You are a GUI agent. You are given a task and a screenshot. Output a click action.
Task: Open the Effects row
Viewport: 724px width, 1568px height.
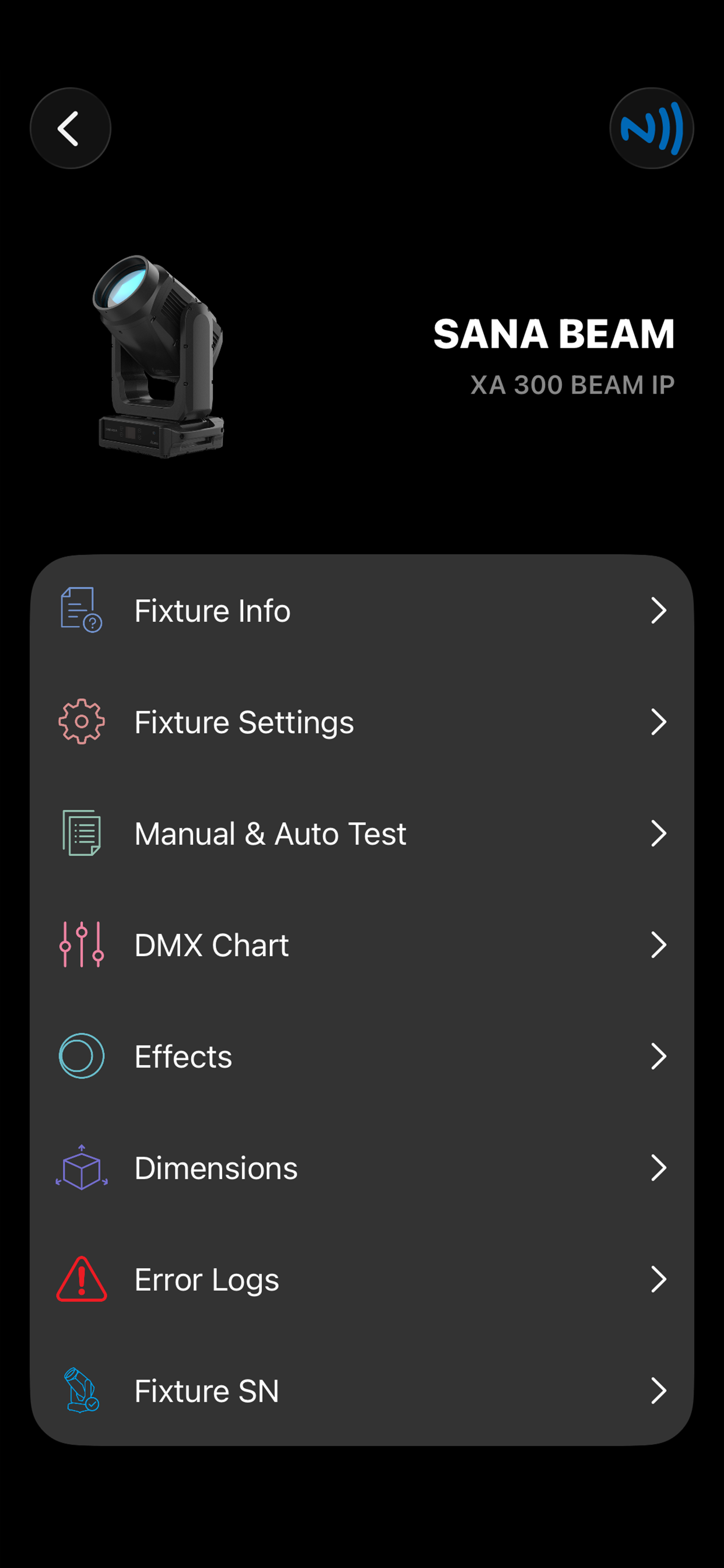[362, 1056]
